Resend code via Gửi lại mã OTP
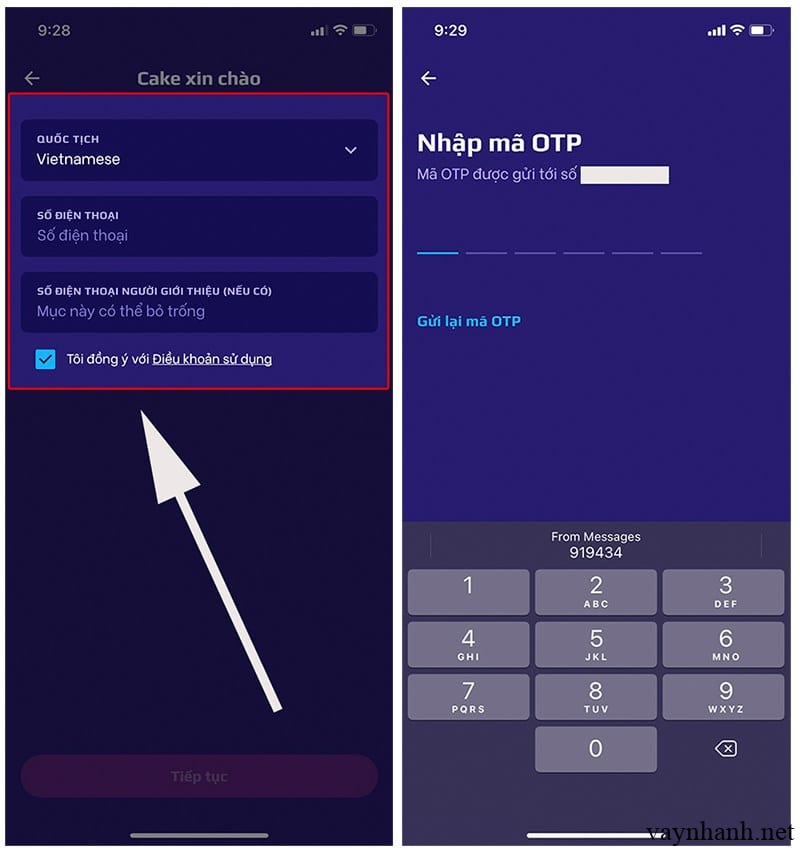 (468, 321)
